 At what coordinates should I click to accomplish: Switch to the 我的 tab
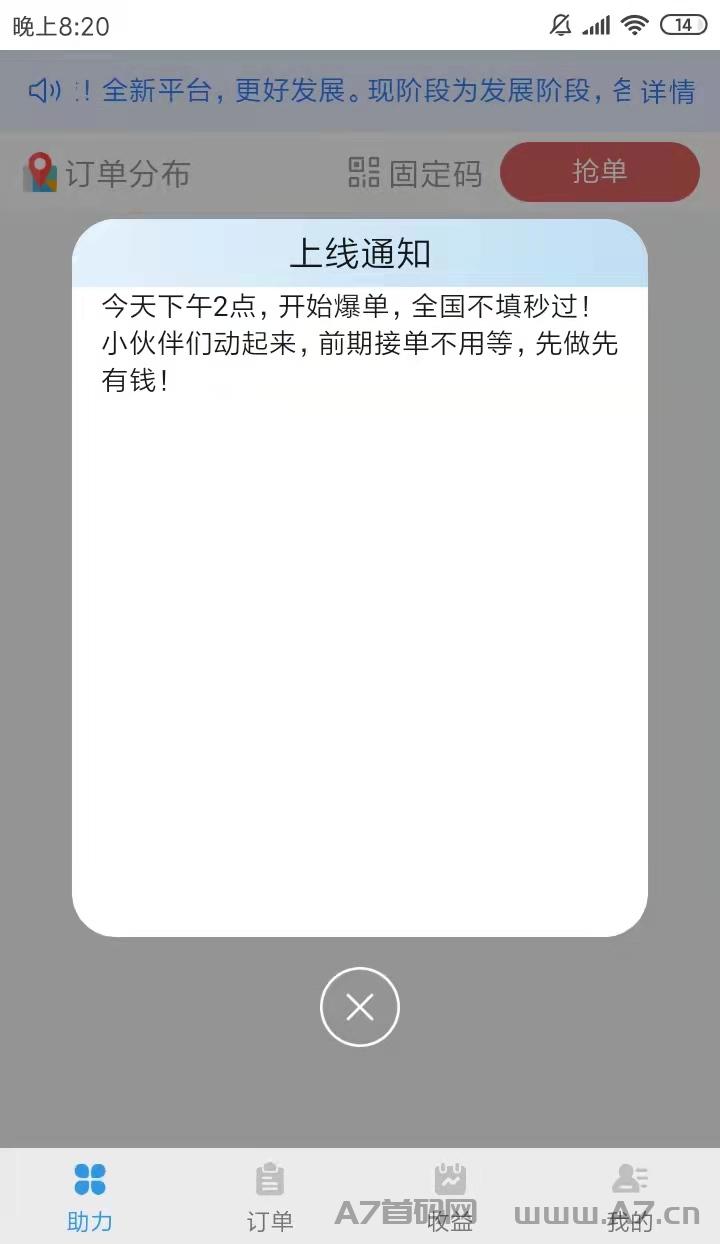tap(630, 1197)
